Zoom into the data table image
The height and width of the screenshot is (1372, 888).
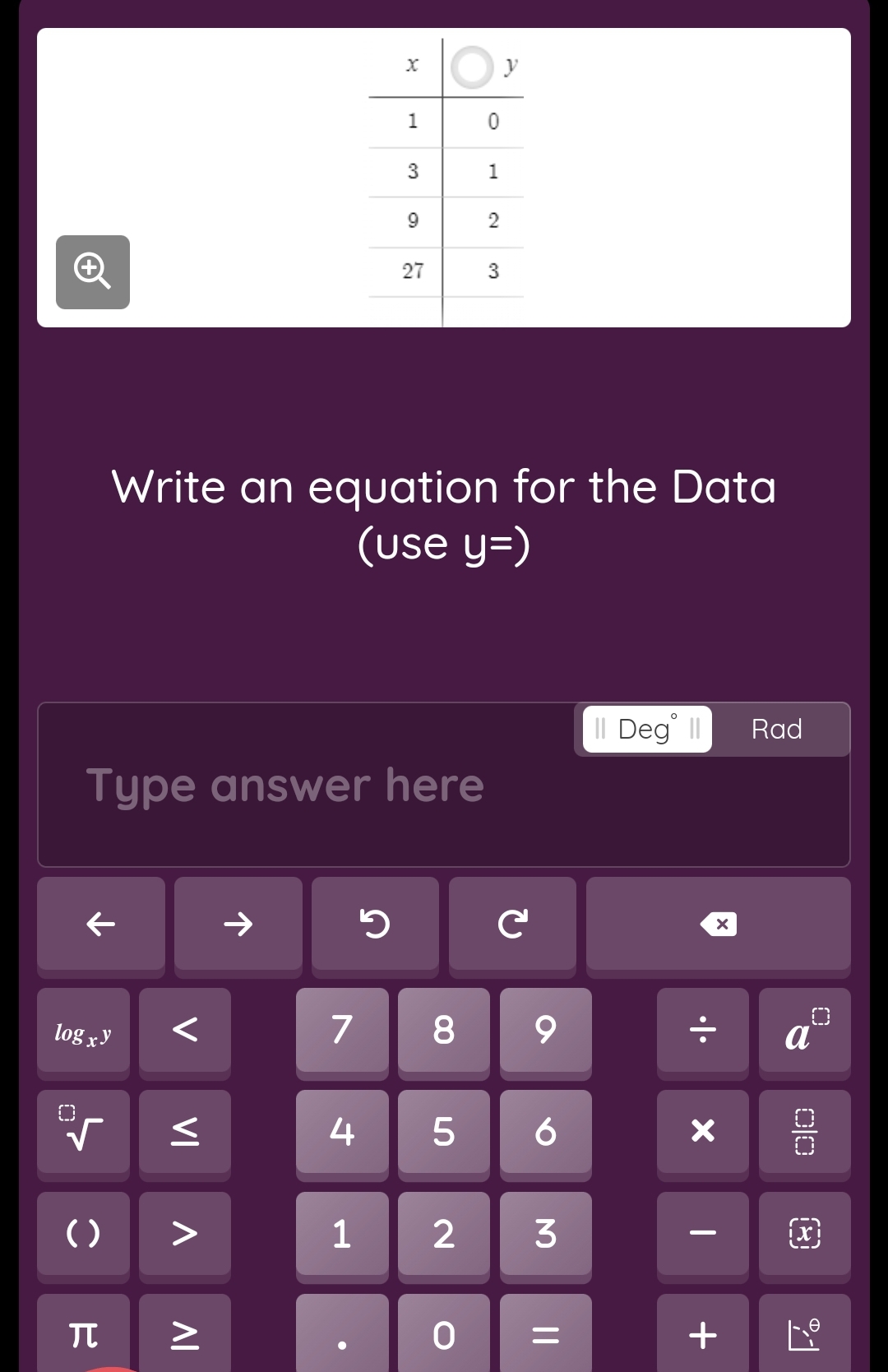click(x=92, y=272)
